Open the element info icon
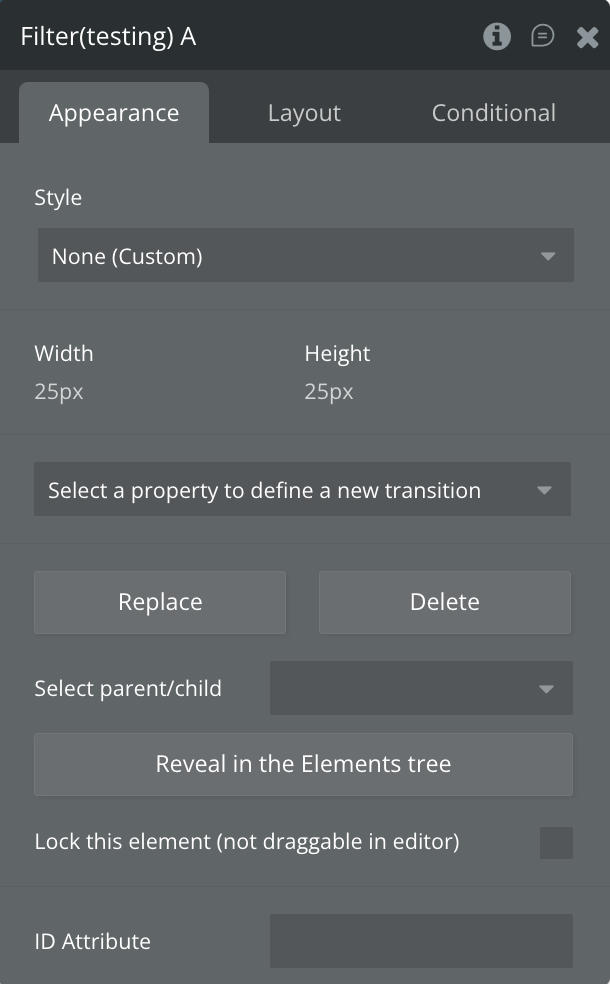 pyautogui.click(x=497, y=37)
